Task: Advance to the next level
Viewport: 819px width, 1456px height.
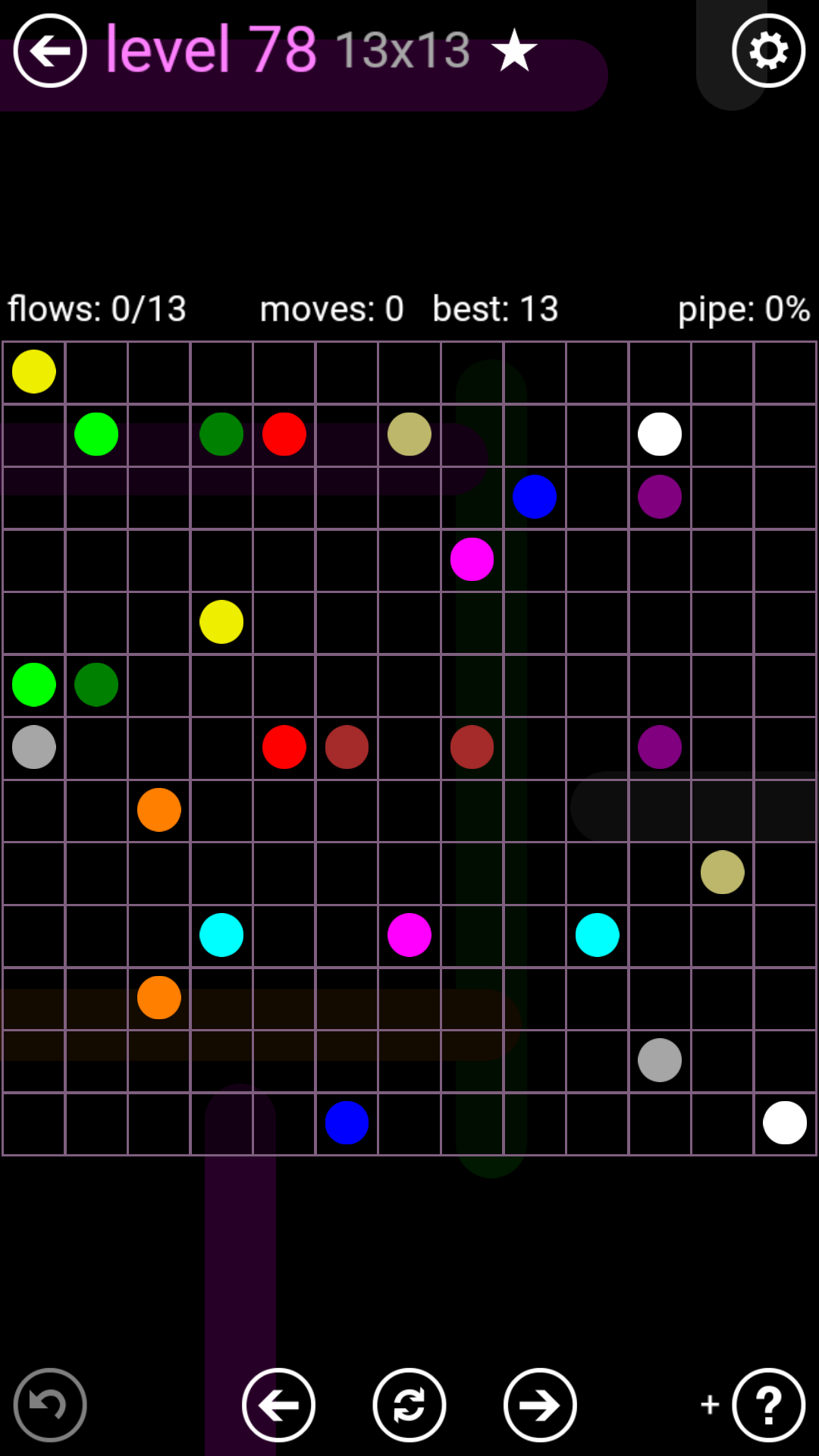Action: click(x=540, y=1405)
